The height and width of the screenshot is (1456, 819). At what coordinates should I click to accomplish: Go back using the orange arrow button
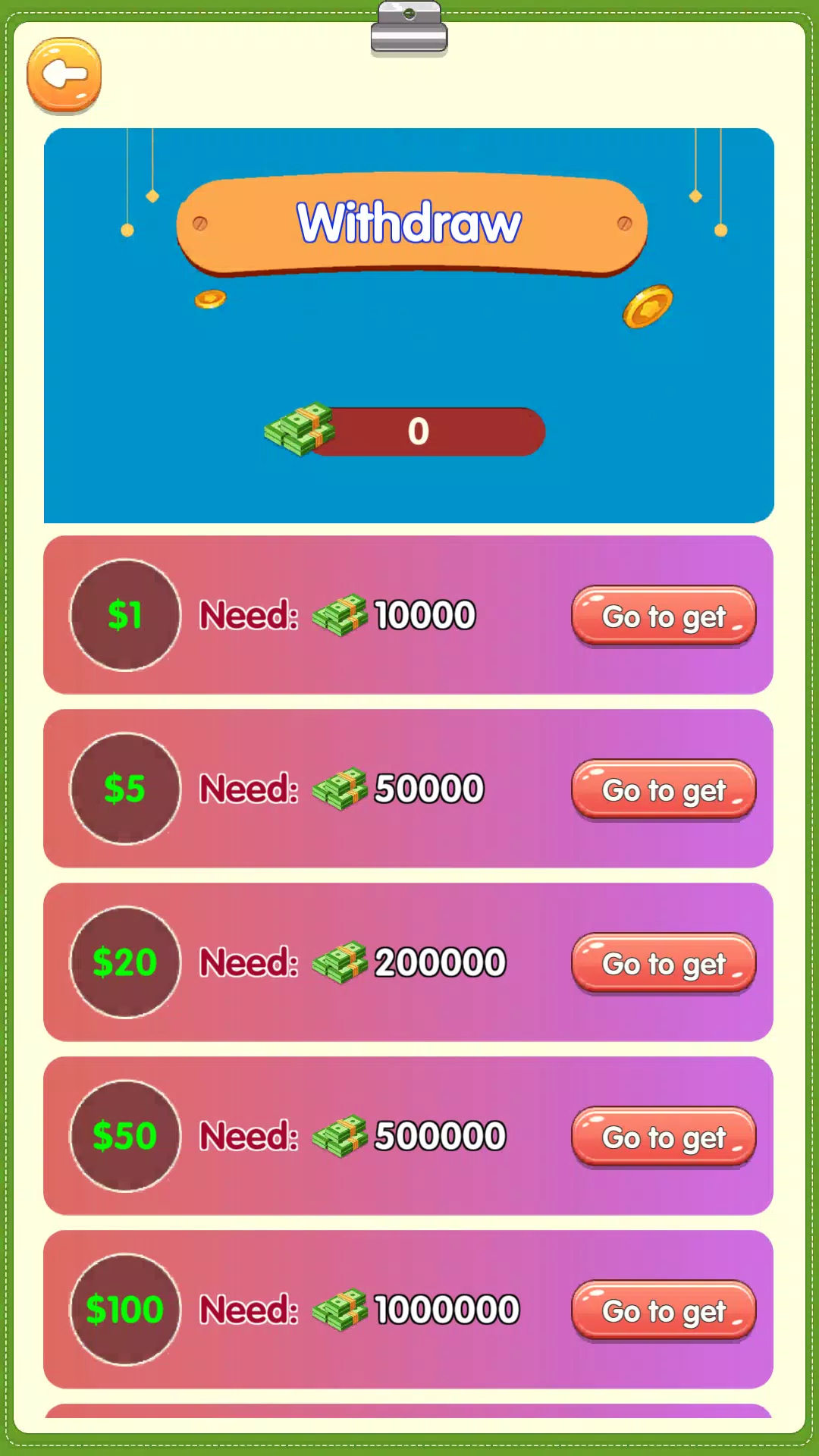point(64,76)
